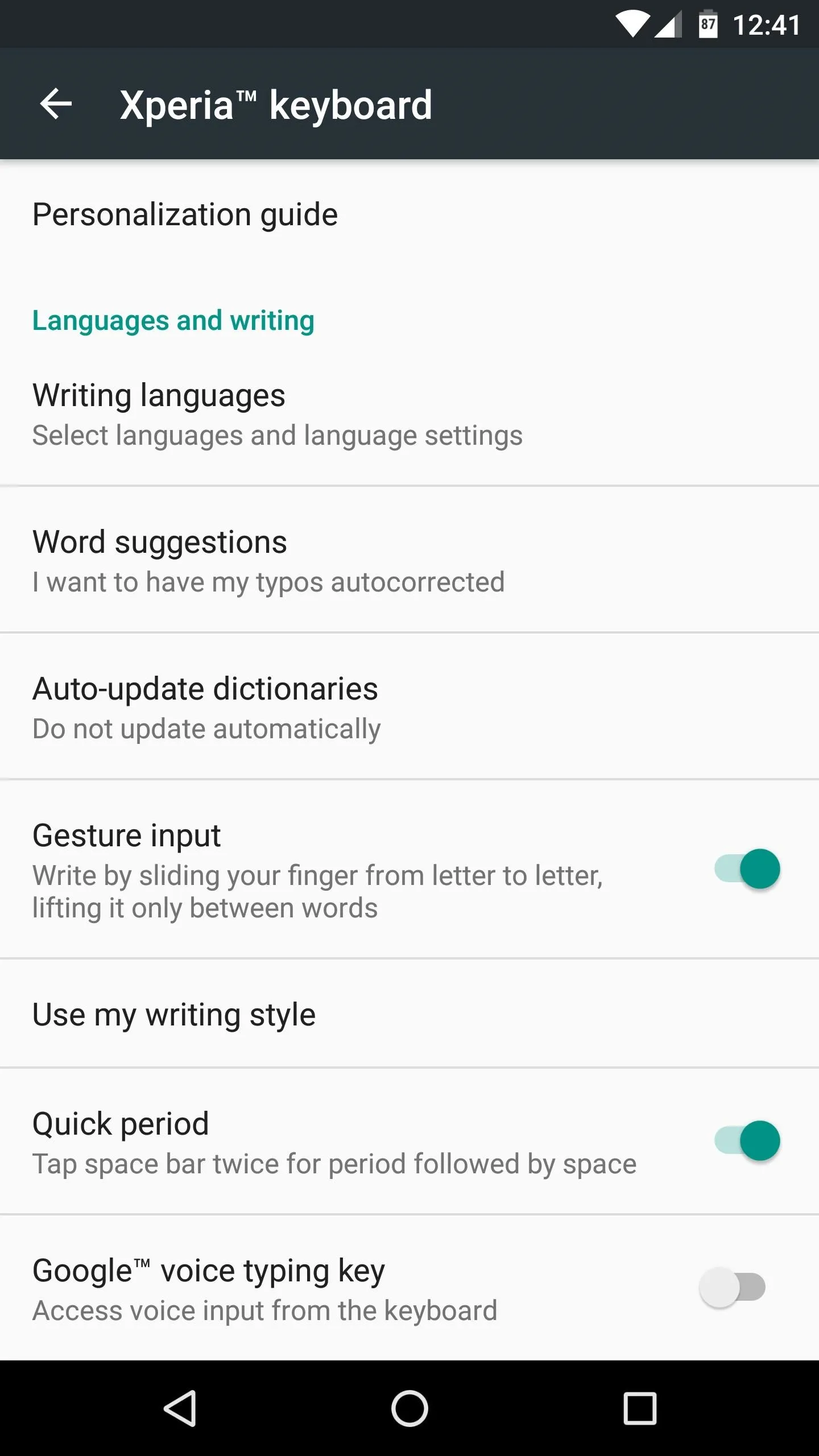This screenshot has width=819, height=1456.
Task: Open the Personalization guide
Action: 409,215
